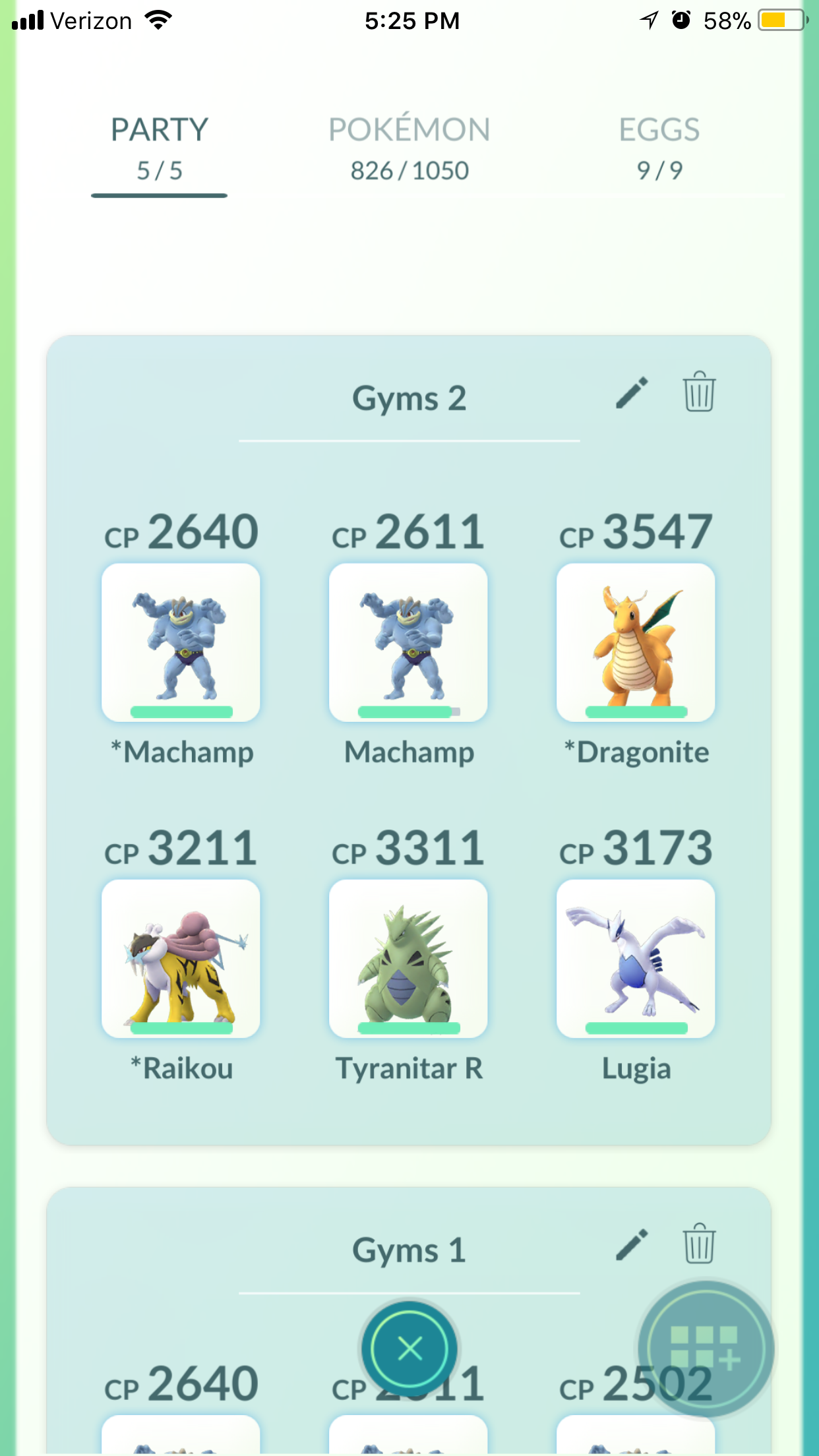Switch to the Eggs tab
This screenshot has height=1456, width=819.
coord(659,149)
